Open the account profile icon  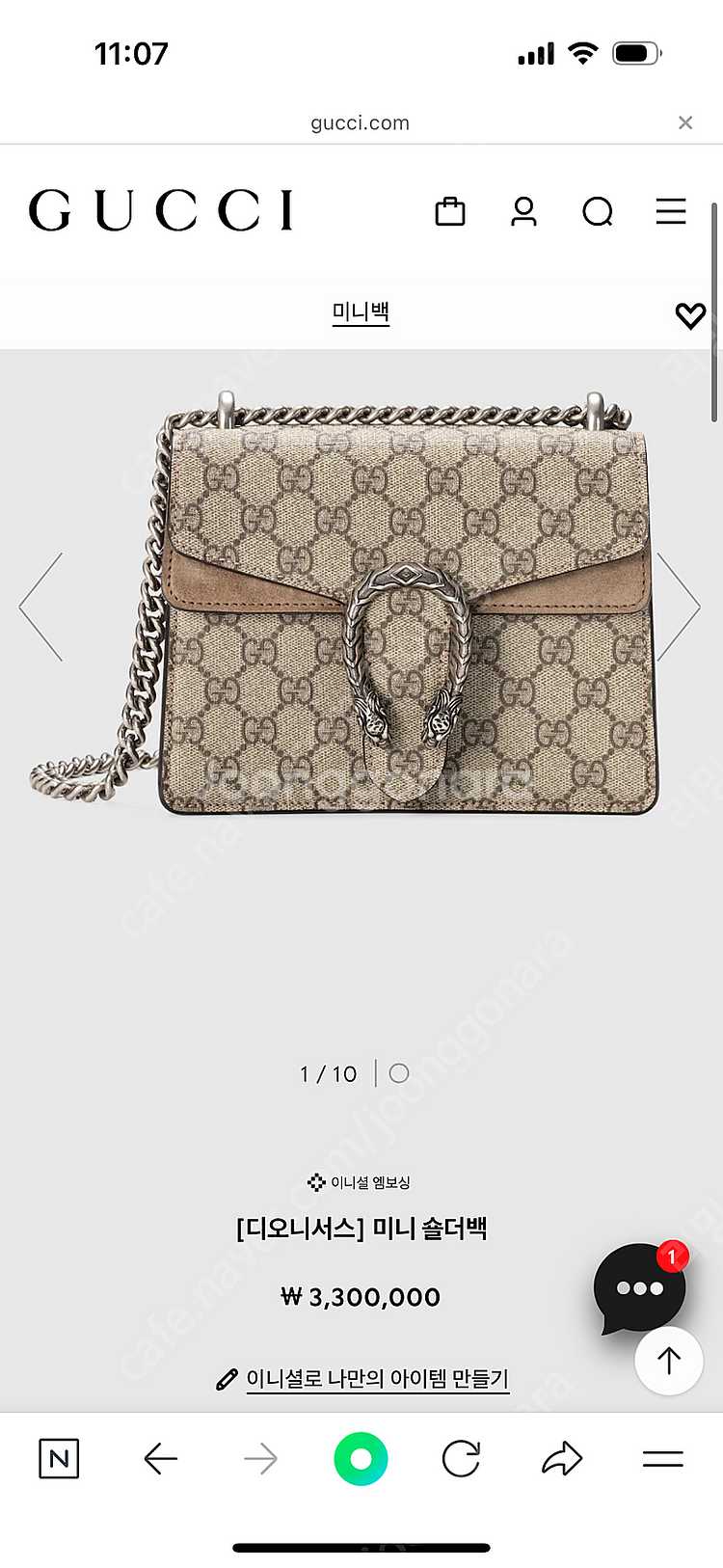coord(523,211)
